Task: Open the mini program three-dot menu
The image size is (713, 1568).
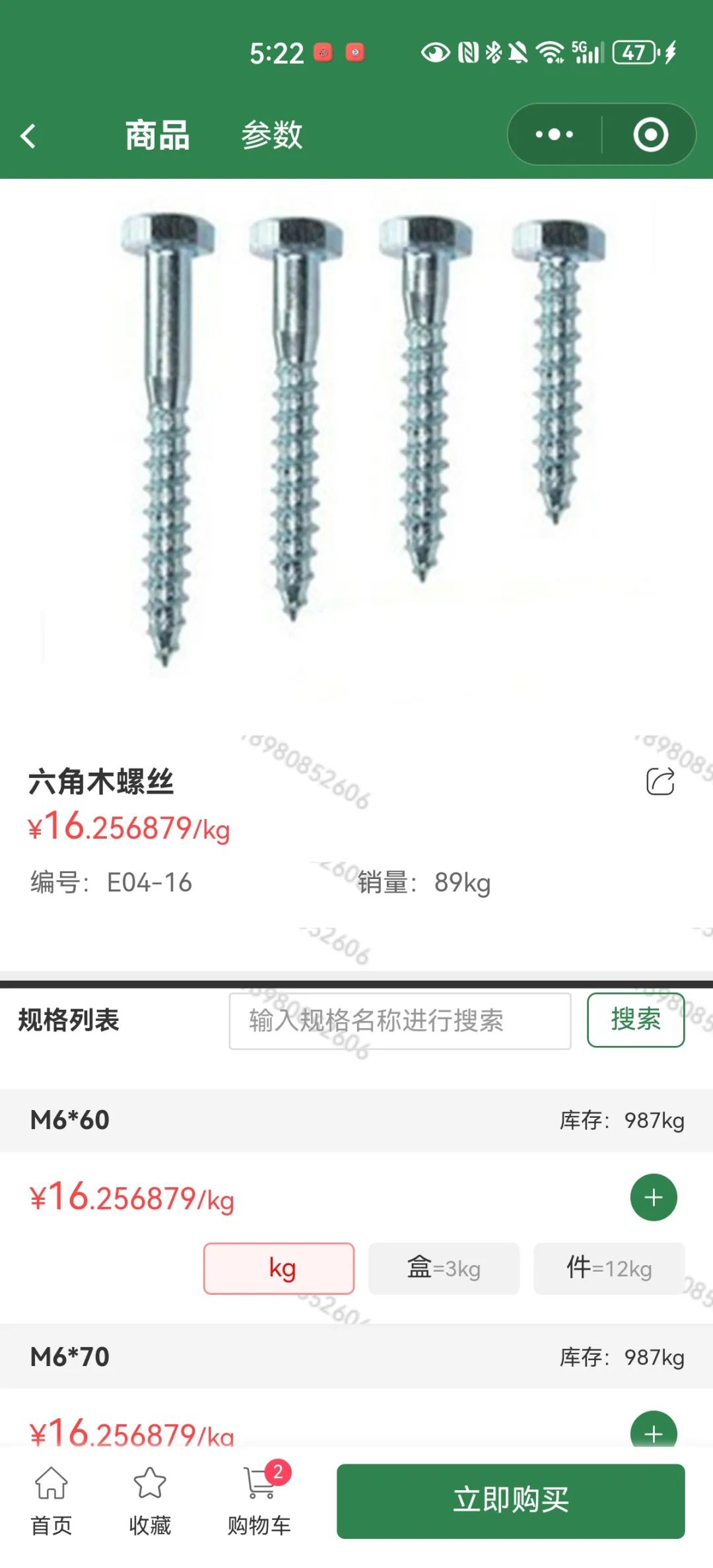Action: tap(554, 135)
